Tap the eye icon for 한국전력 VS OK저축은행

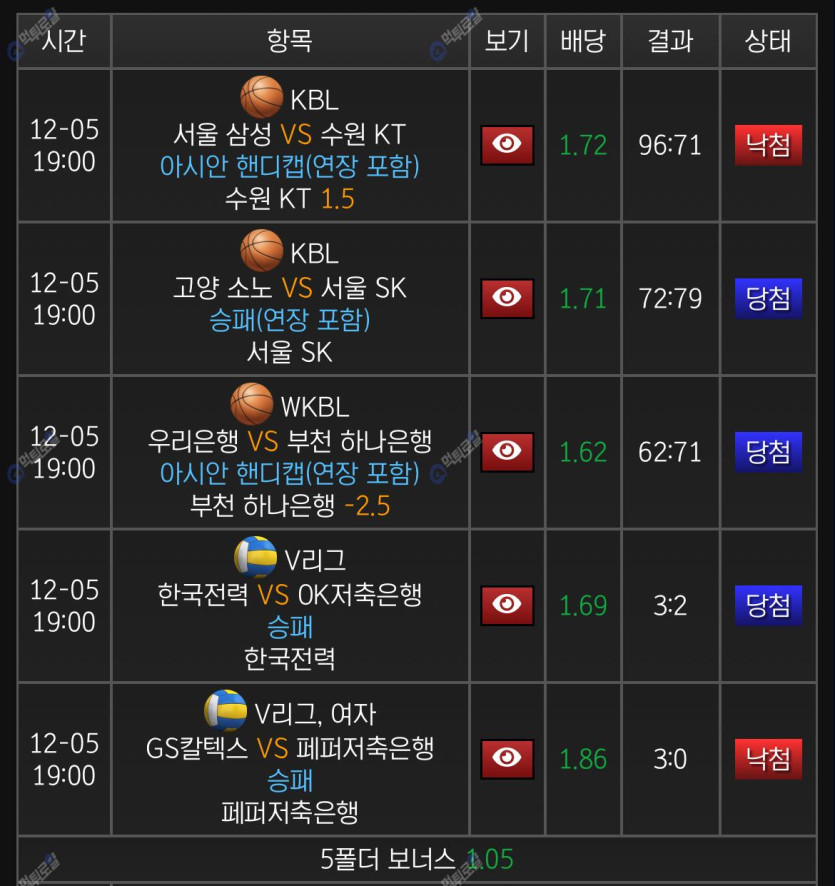pyautogui.click(x=507, y=605)
